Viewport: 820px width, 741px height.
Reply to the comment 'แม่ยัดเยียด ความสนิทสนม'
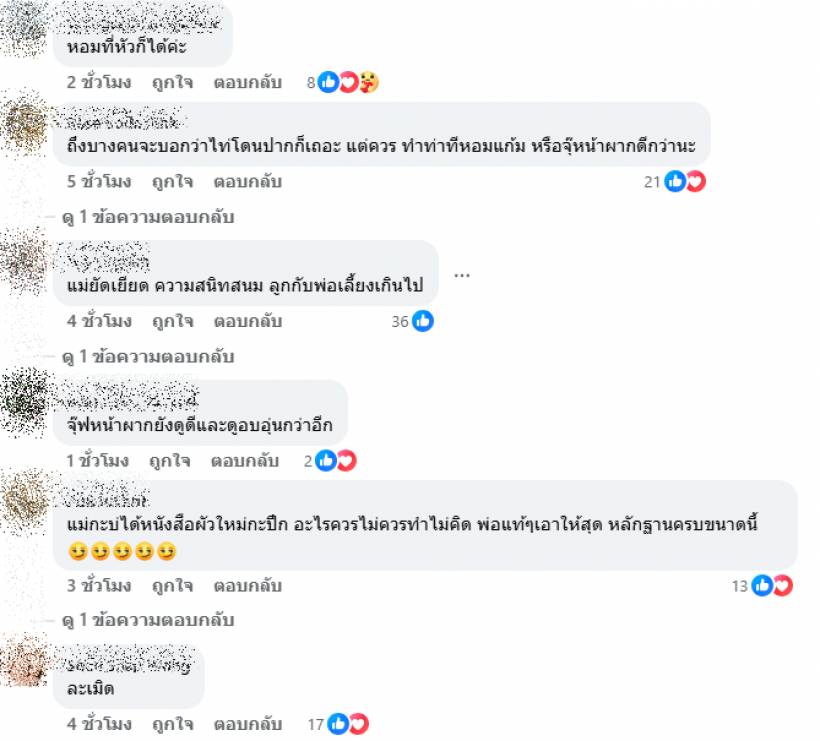coord(248,321)
